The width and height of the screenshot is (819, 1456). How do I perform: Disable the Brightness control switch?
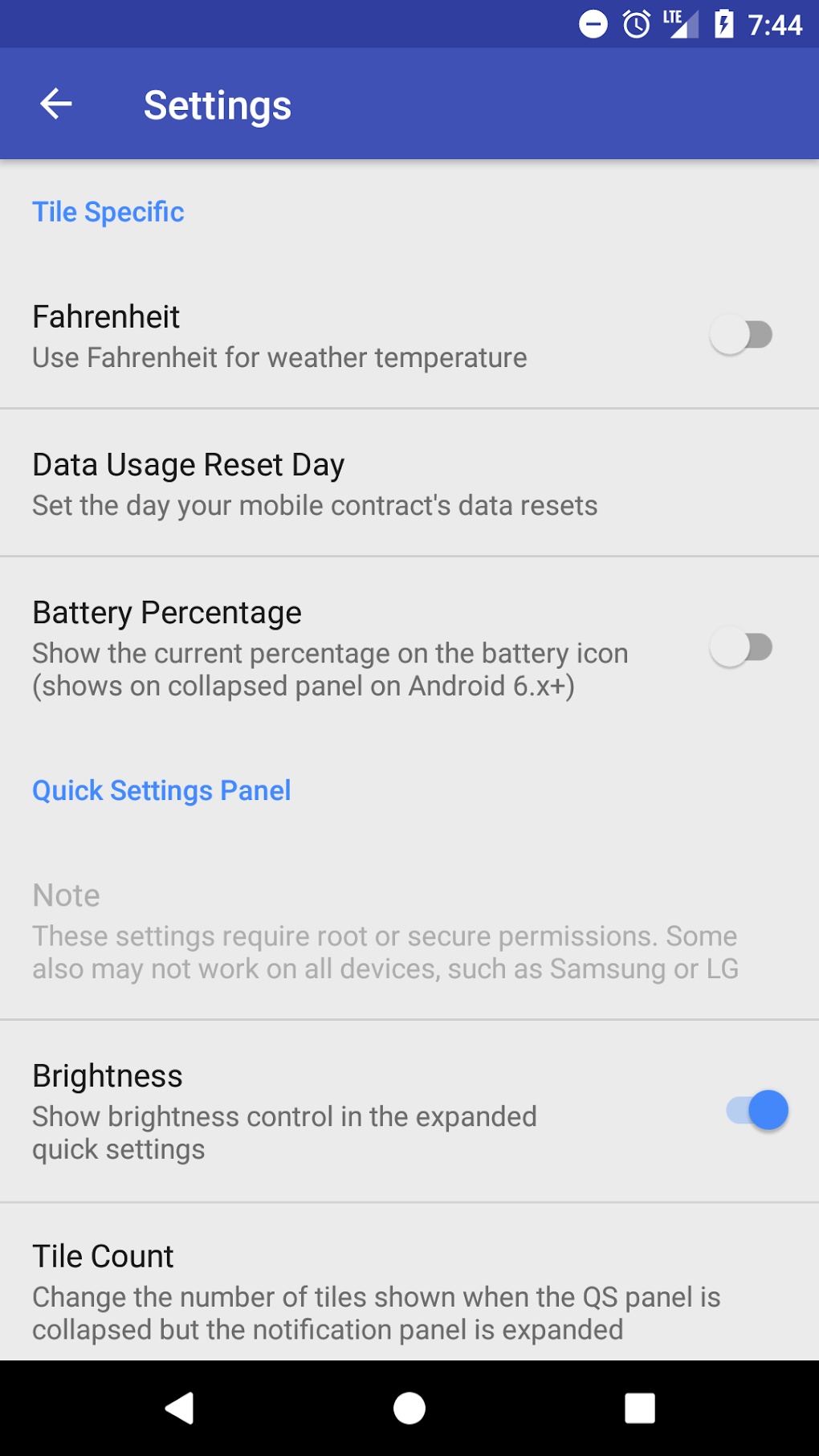click(x=757, y=1111)
